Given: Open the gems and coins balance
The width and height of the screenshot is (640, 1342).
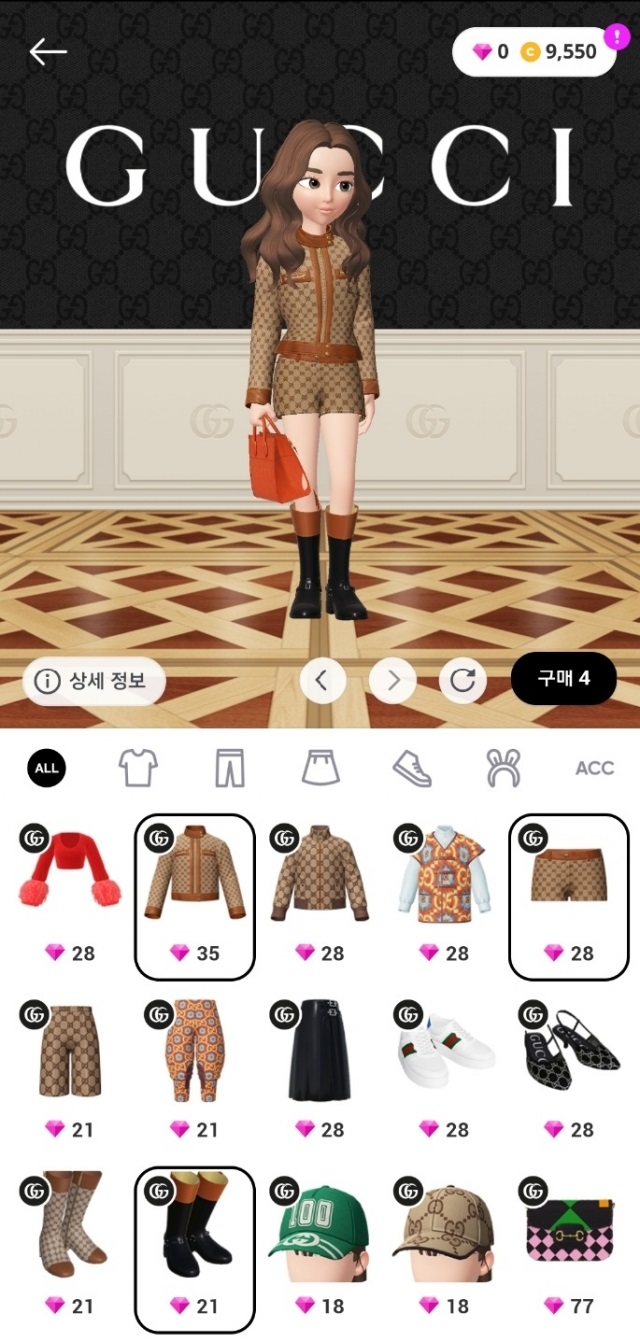Looking at the screenshot, I should [533, 52].
